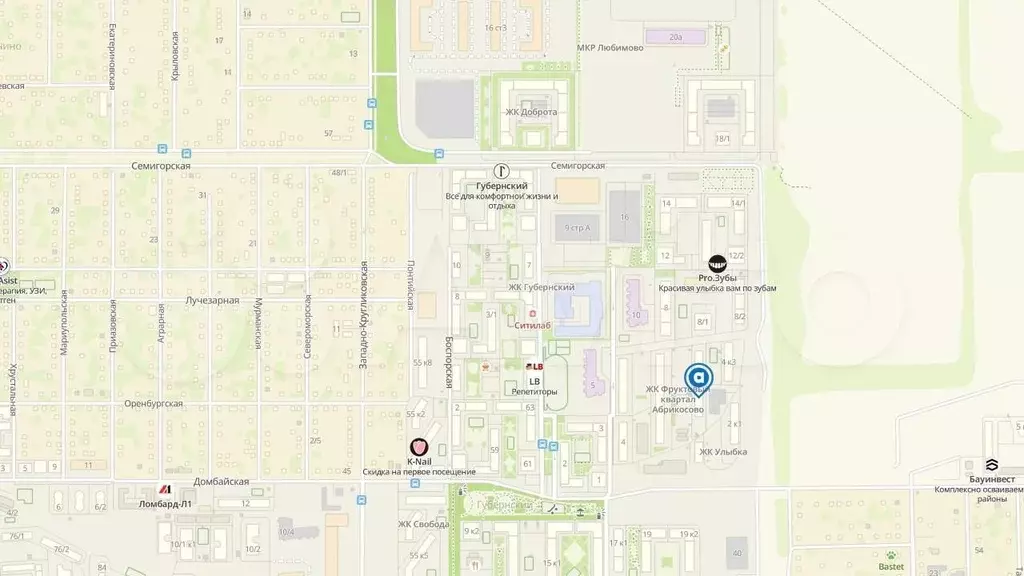Select the Бауинвест developer marker
The image size is (1024, 576).
[x=991, y=465]
